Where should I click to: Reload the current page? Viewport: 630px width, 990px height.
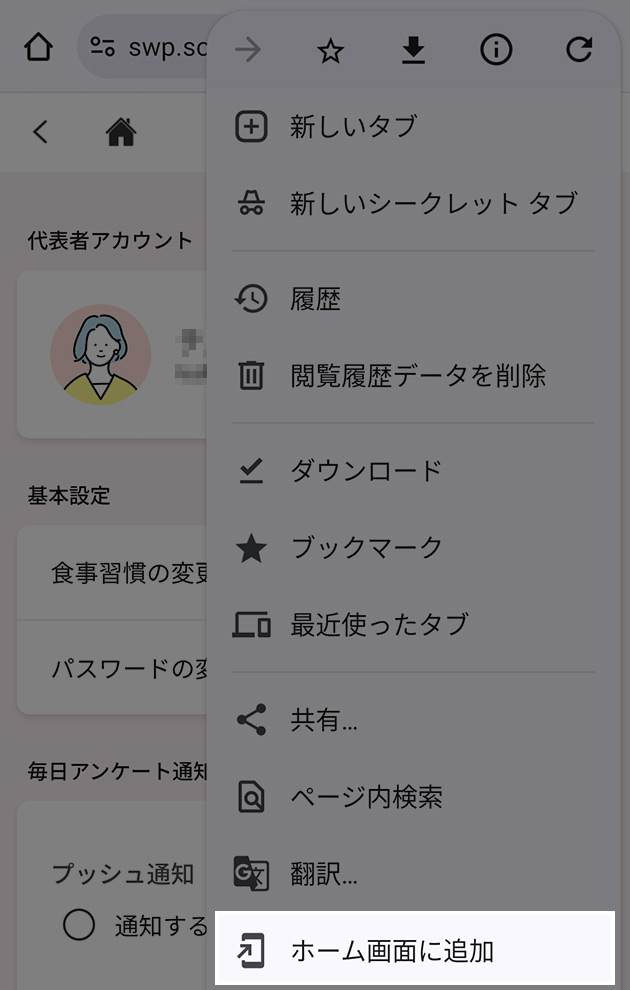579,50
